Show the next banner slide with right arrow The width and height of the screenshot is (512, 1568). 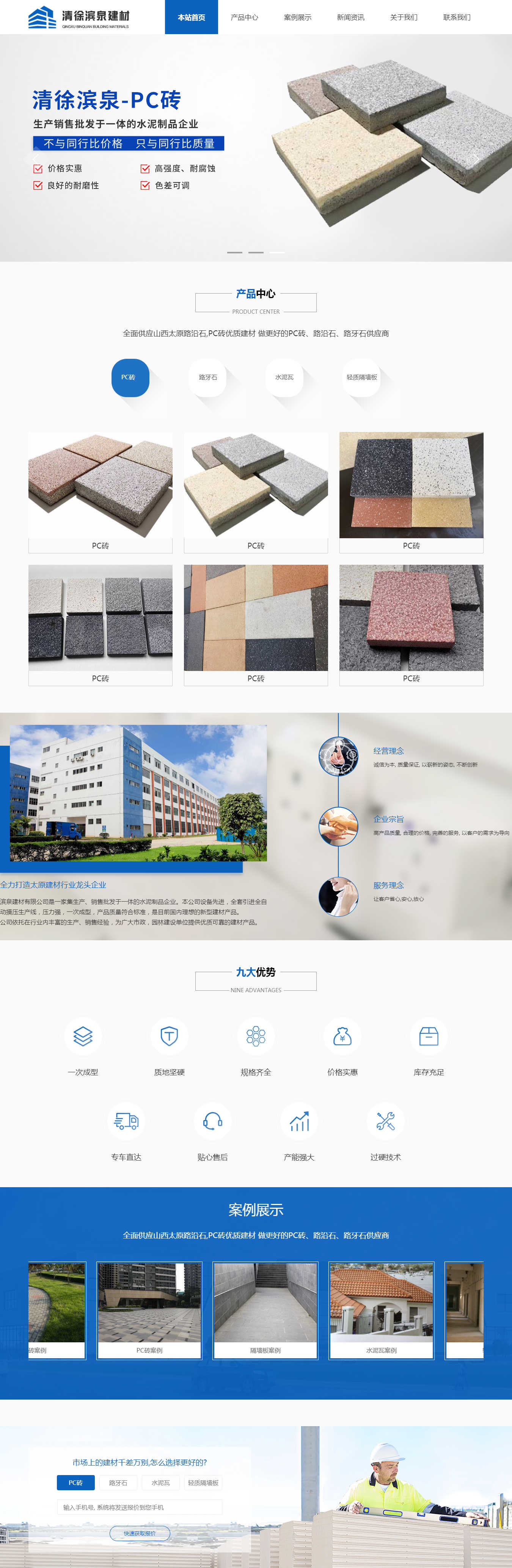[x=476, y=158]
